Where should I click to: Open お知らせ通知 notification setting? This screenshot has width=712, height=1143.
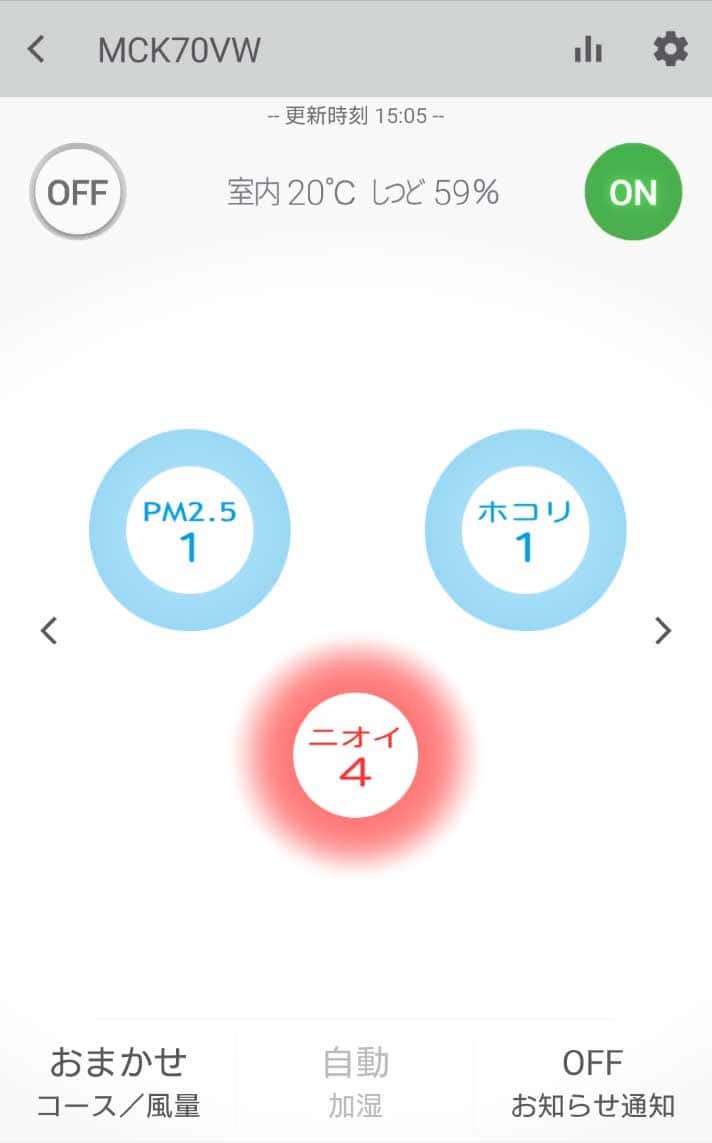593,1082
